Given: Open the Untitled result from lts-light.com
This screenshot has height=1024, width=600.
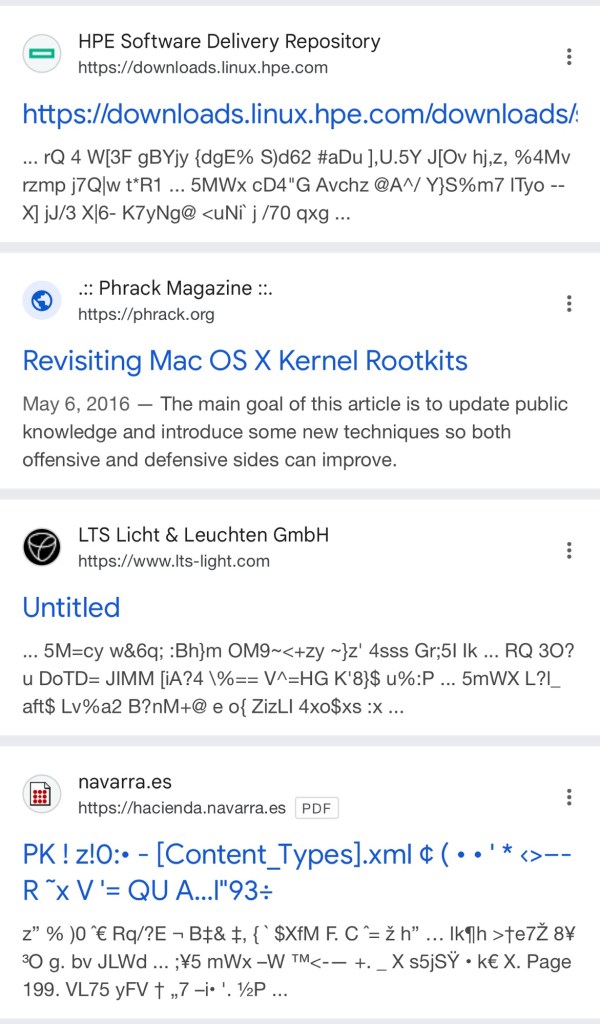Looking at the screenshot, I should click(x=71, y=607).
